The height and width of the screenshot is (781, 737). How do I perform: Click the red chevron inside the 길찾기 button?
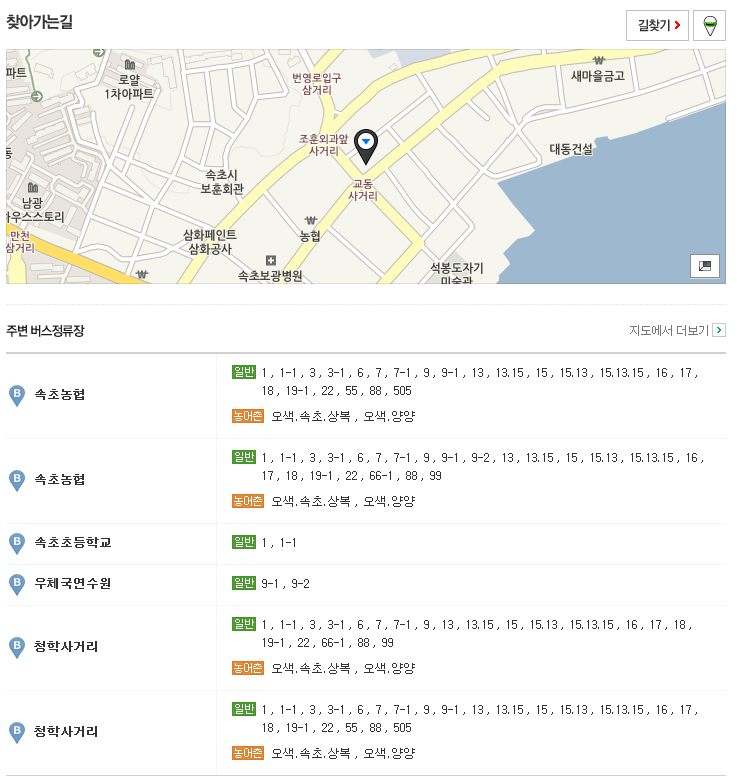pyautogui.click(x=676, y=25)
